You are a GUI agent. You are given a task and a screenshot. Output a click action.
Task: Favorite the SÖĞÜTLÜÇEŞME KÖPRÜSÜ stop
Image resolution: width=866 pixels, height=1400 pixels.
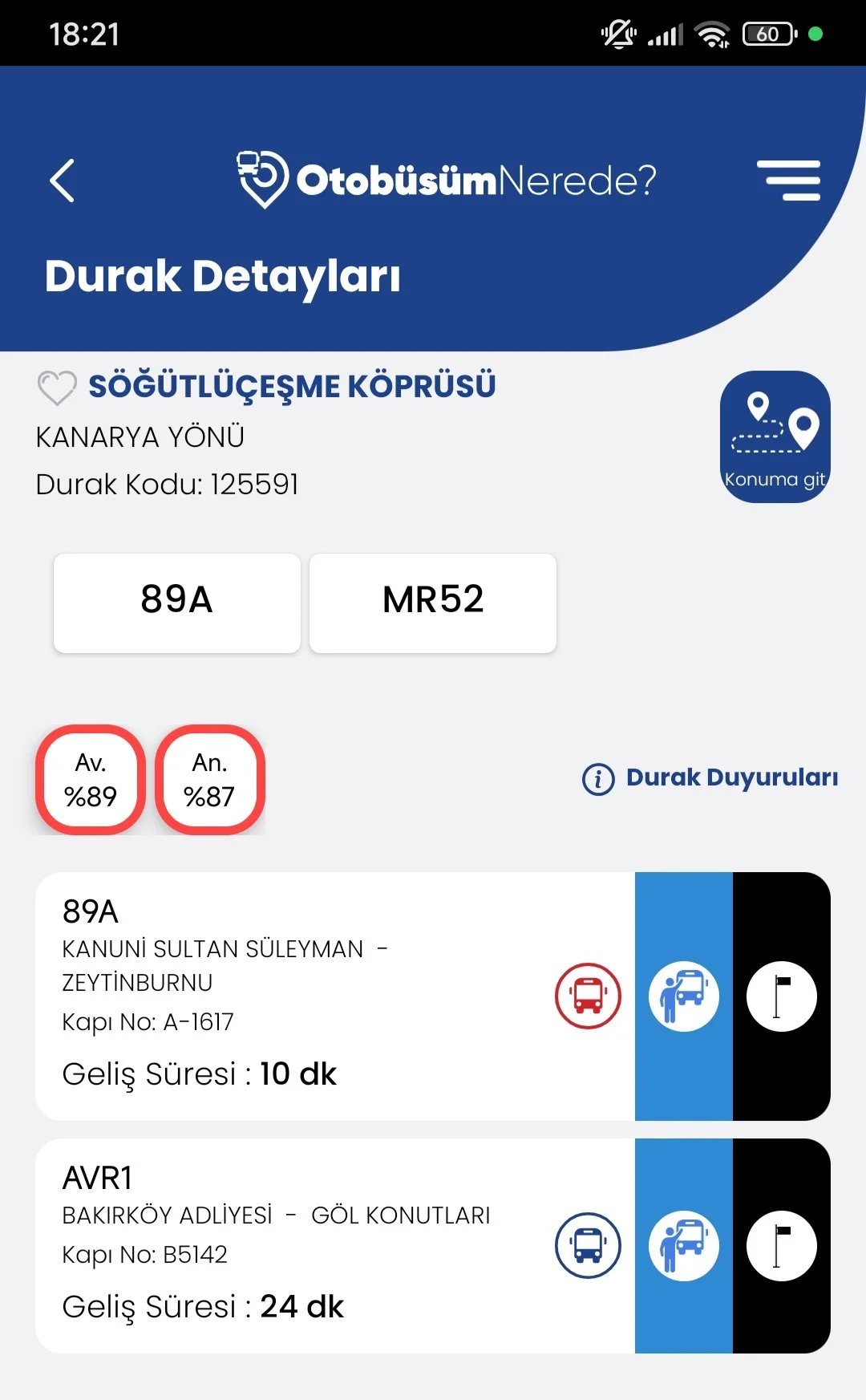pyautogui.click(x=57, y=388)
